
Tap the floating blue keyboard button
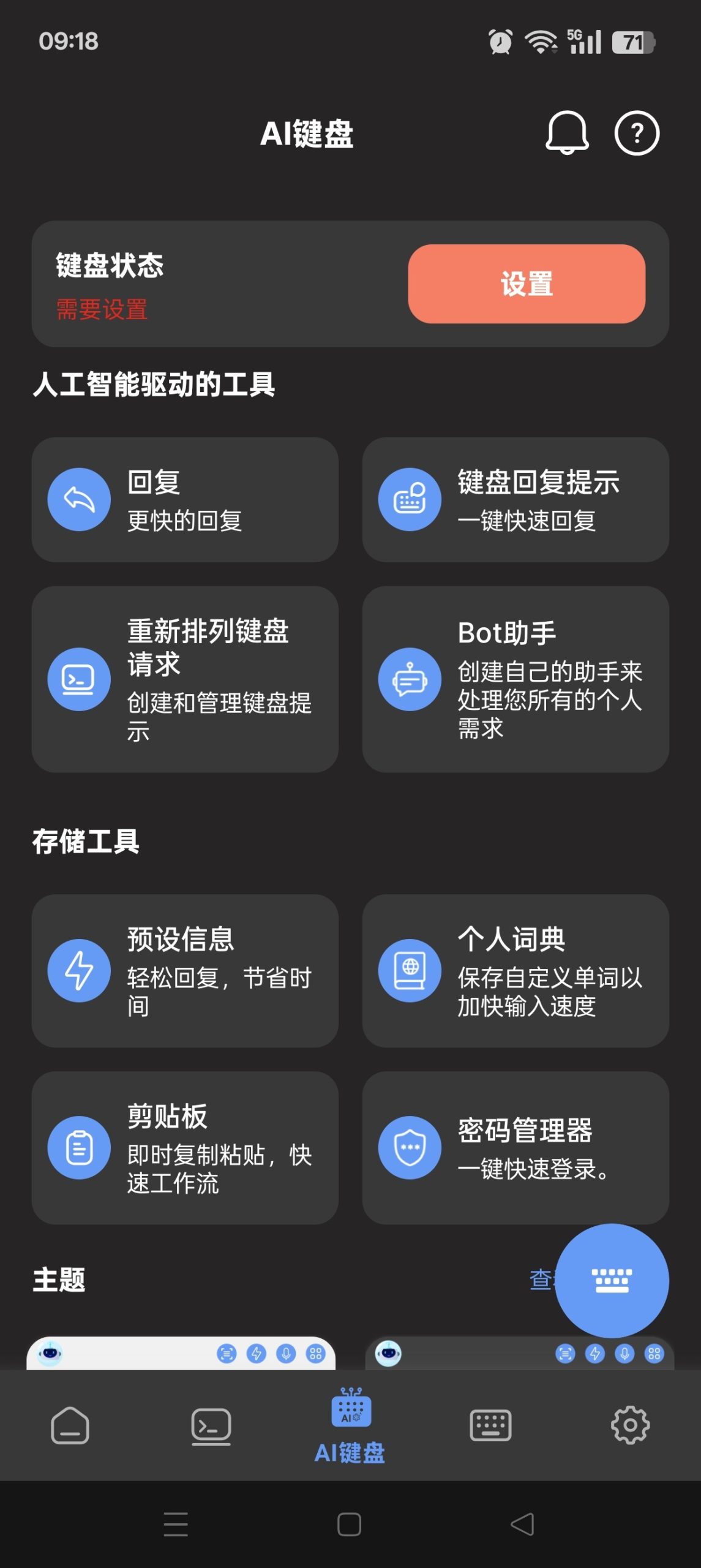point(613,1280)
